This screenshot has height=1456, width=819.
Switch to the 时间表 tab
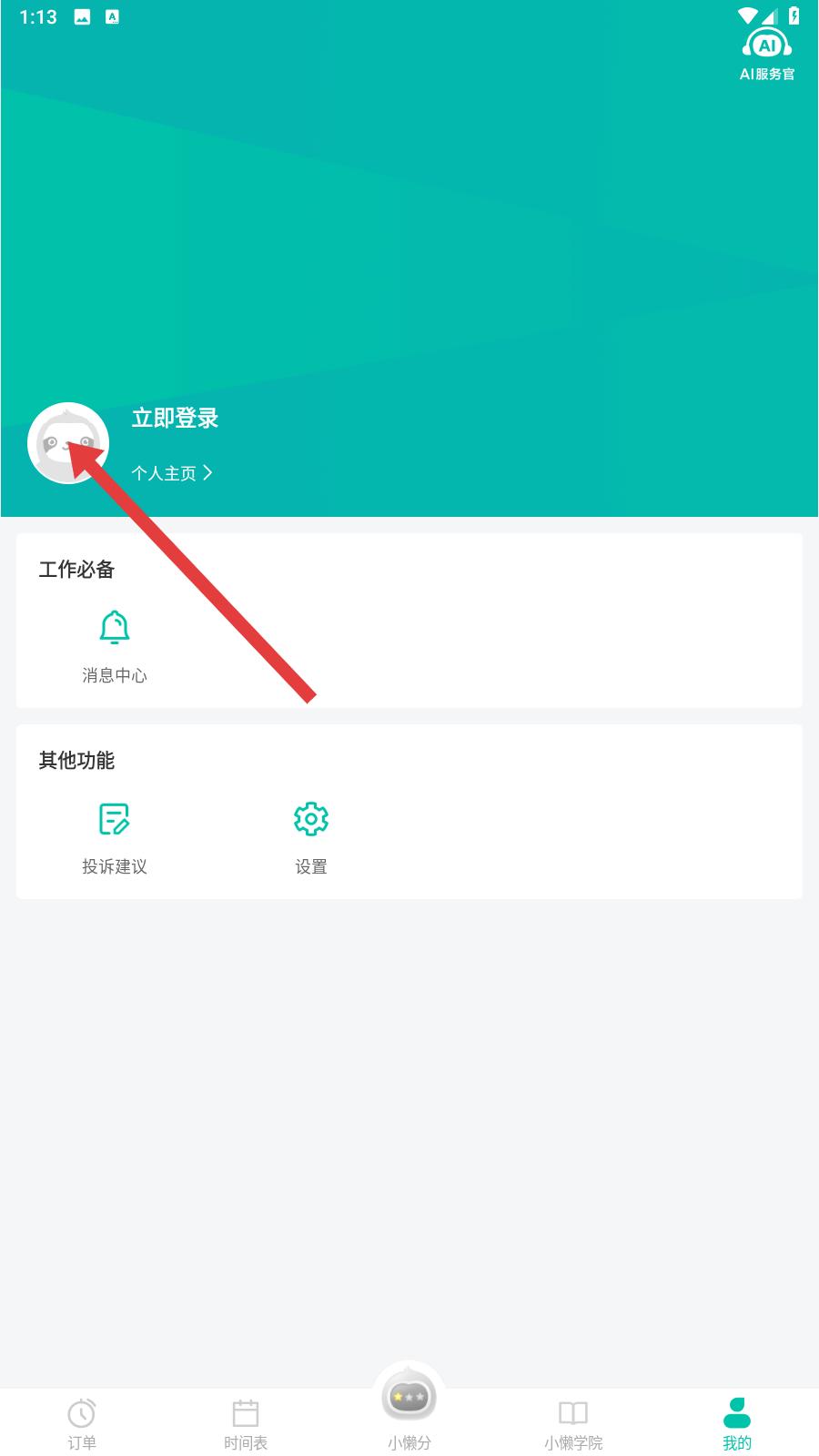(x=246, y=1424)
